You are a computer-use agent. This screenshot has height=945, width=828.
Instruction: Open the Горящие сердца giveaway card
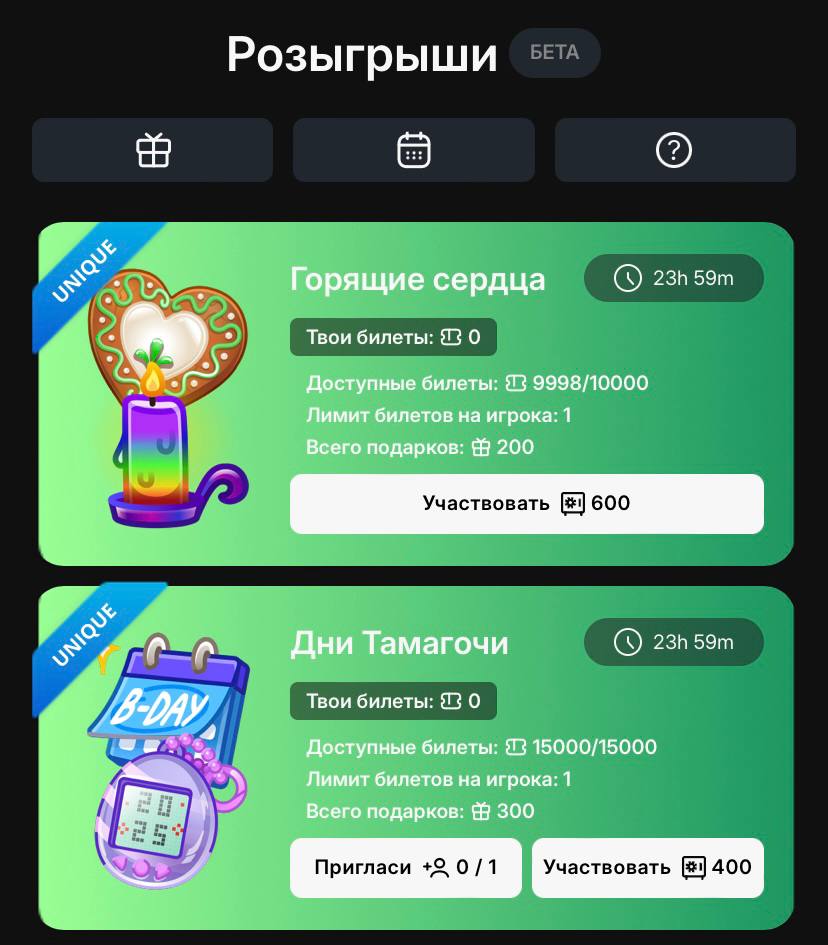[x=417, y=278]
